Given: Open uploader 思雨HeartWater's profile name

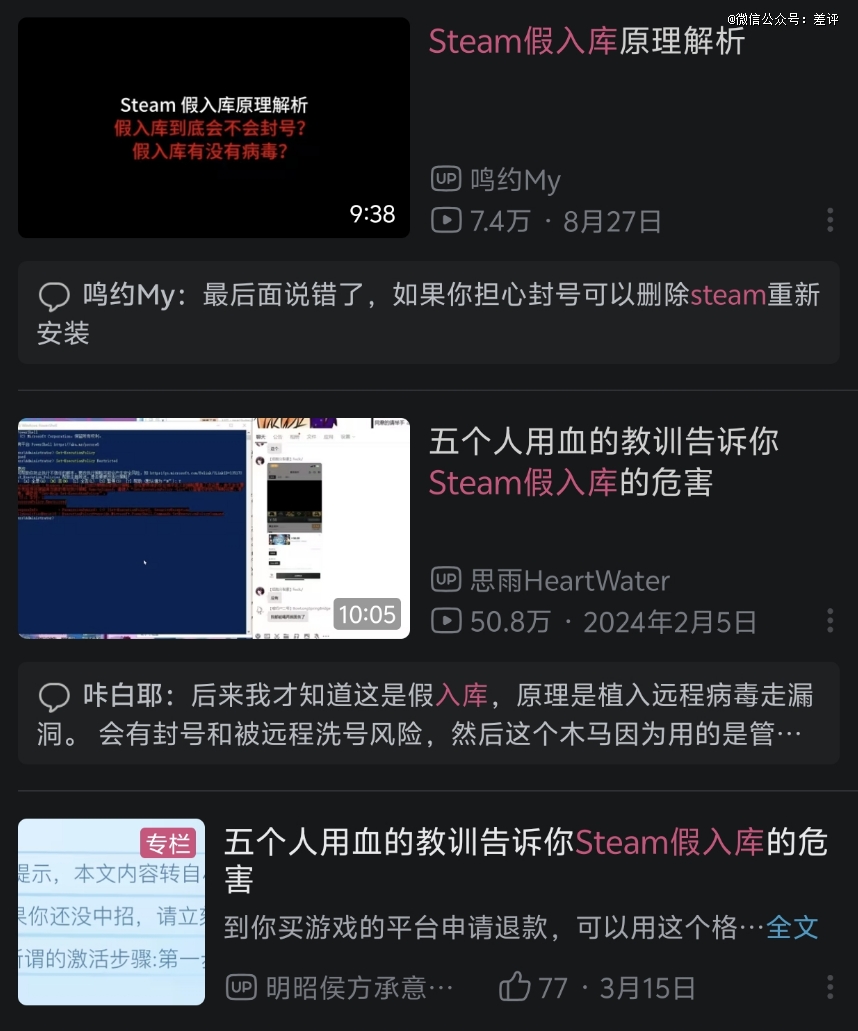Looking at the screenshot, I should [x=552, y=581].
